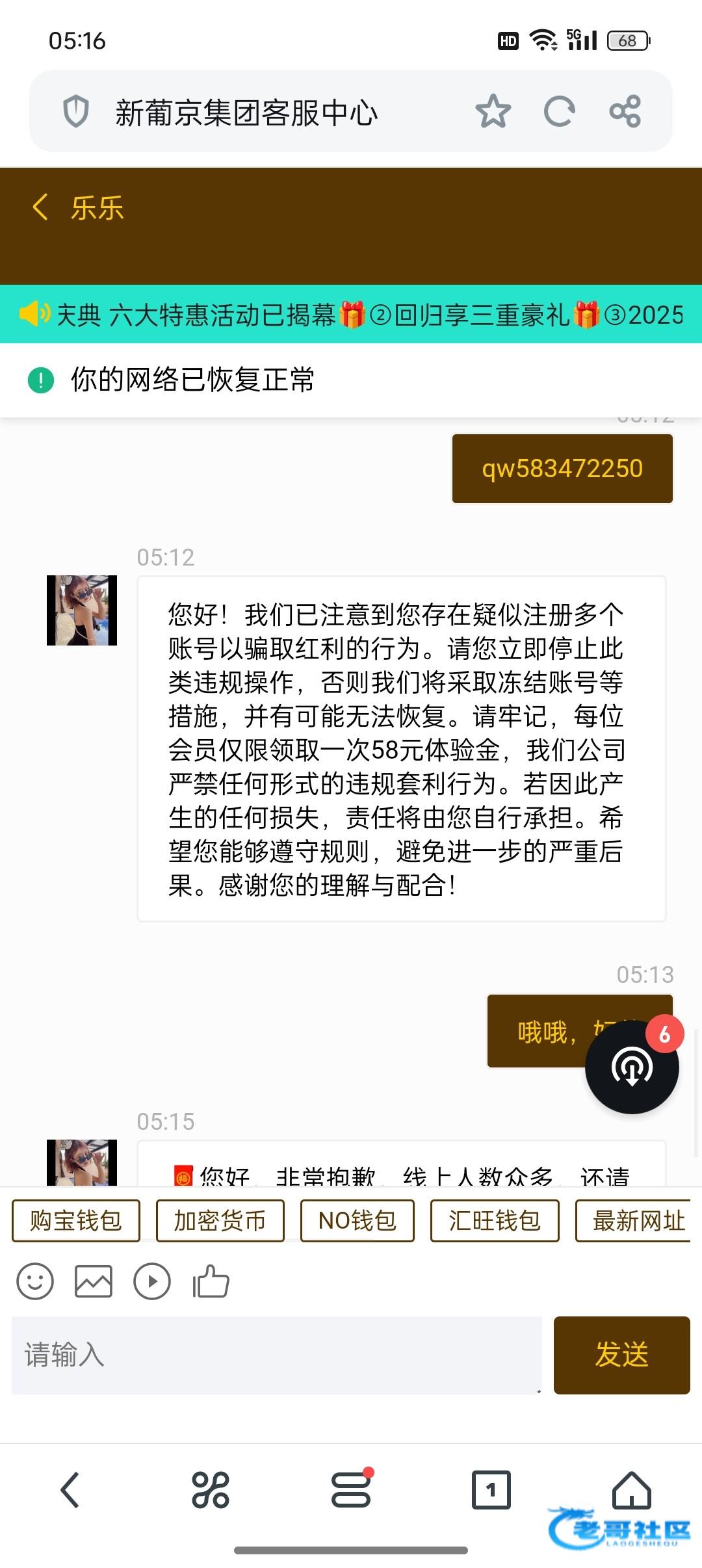Tap the floating download button with badge 6
Screen dimensions: 702x1568
coord(632,1067)
